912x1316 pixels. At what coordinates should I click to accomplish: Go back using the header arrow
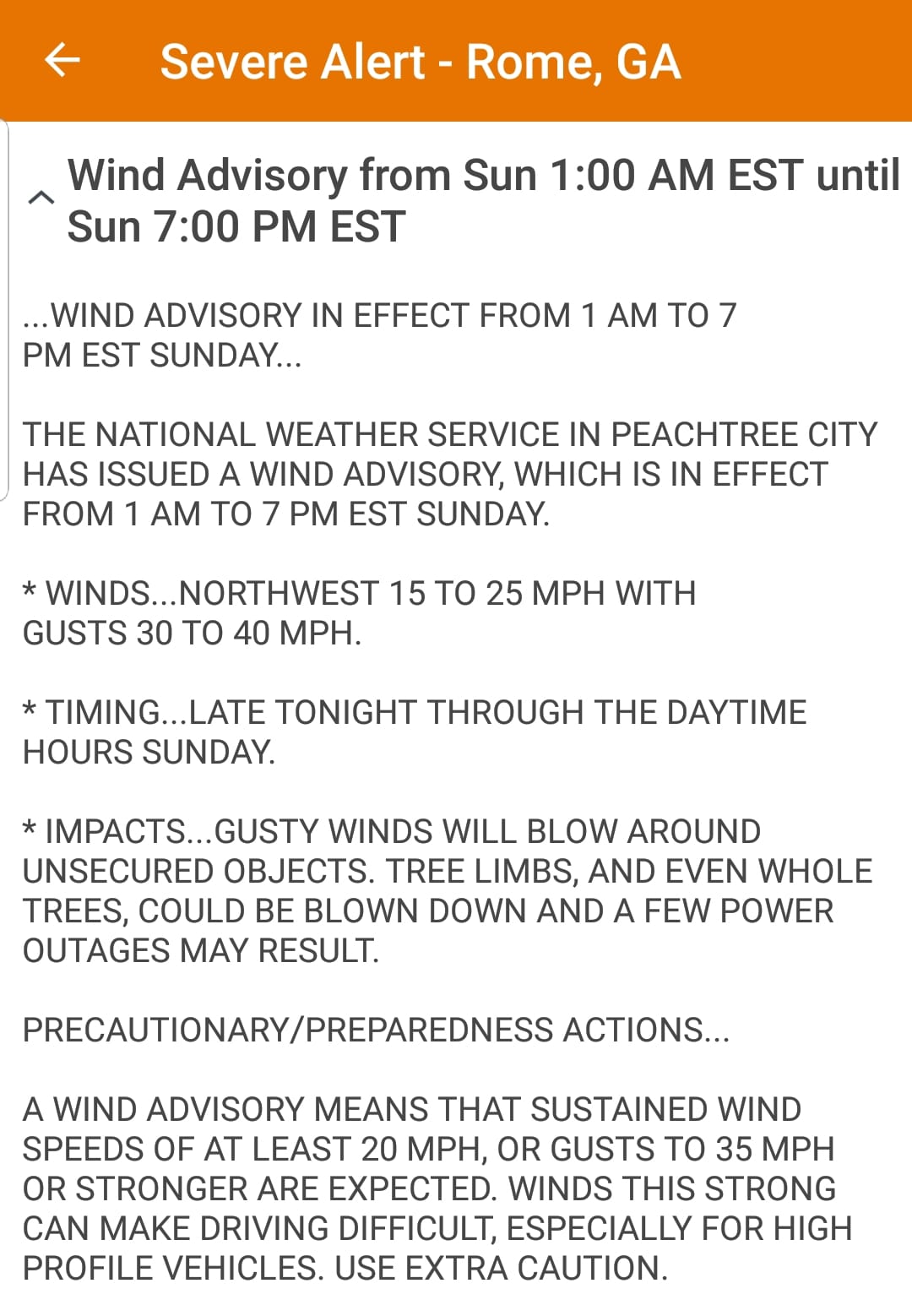(x=62, y=60)
